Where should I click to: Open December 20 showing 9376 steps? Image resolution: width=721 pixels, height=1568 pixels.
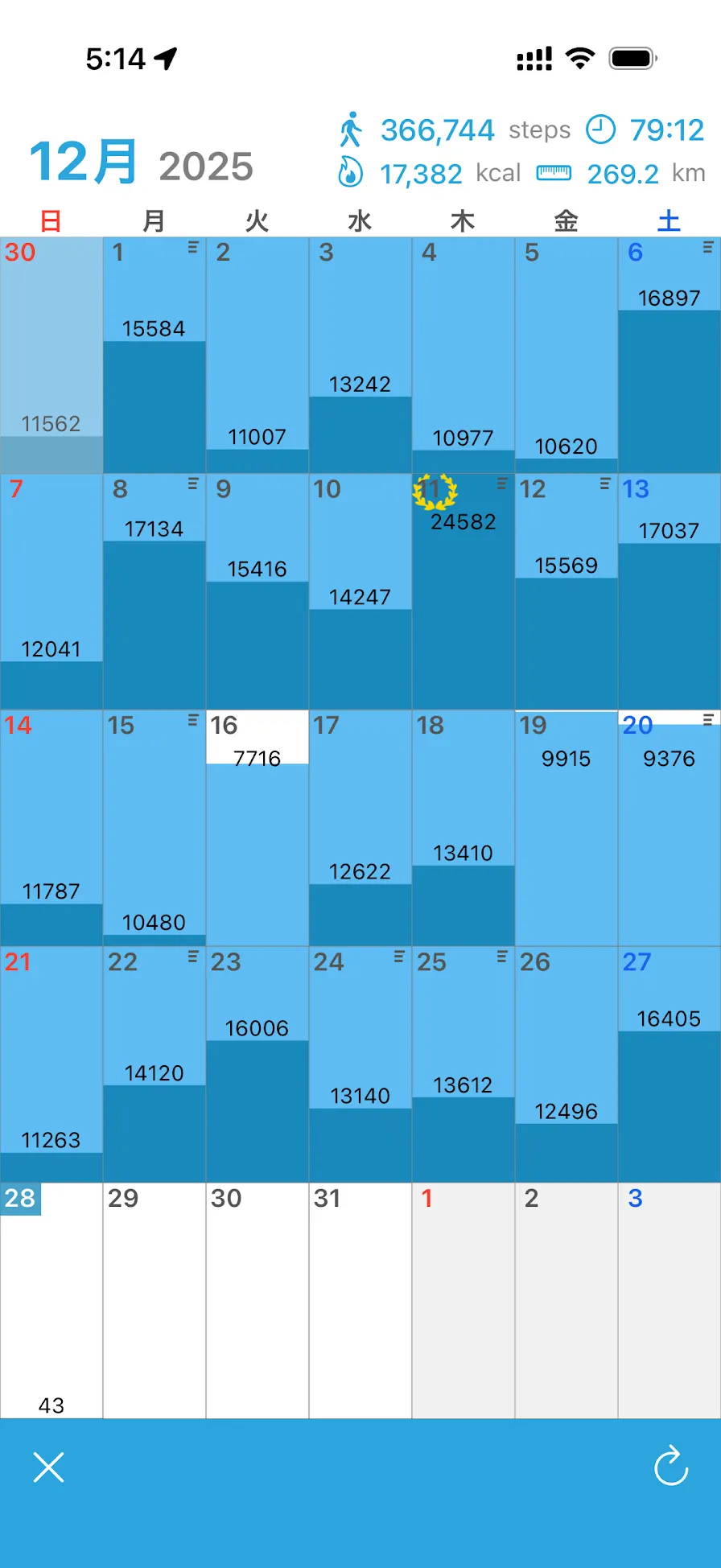click(x=669, y=828)
